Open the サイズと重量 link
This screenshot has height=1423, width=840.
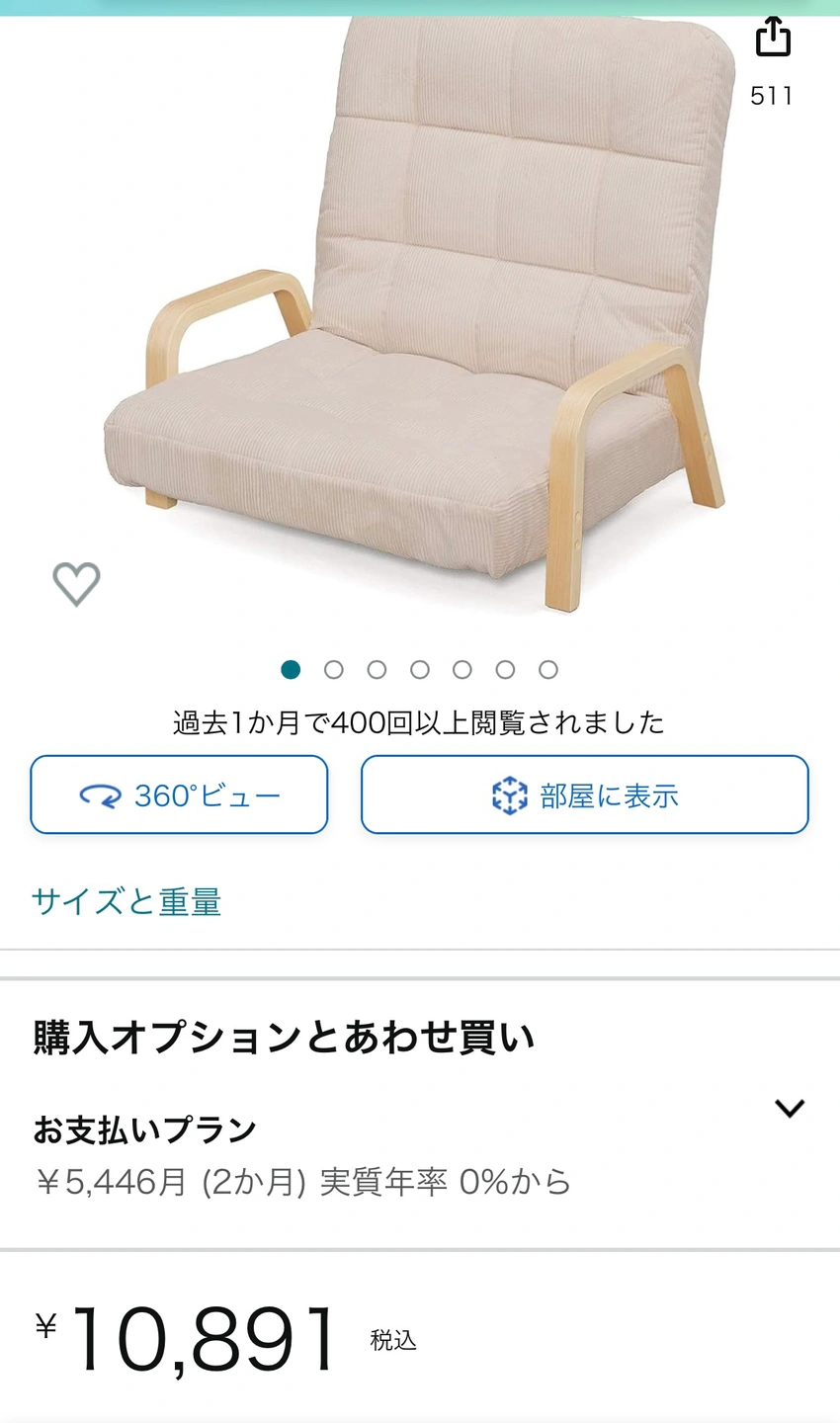pyautogui.click(x=126, y=901)
